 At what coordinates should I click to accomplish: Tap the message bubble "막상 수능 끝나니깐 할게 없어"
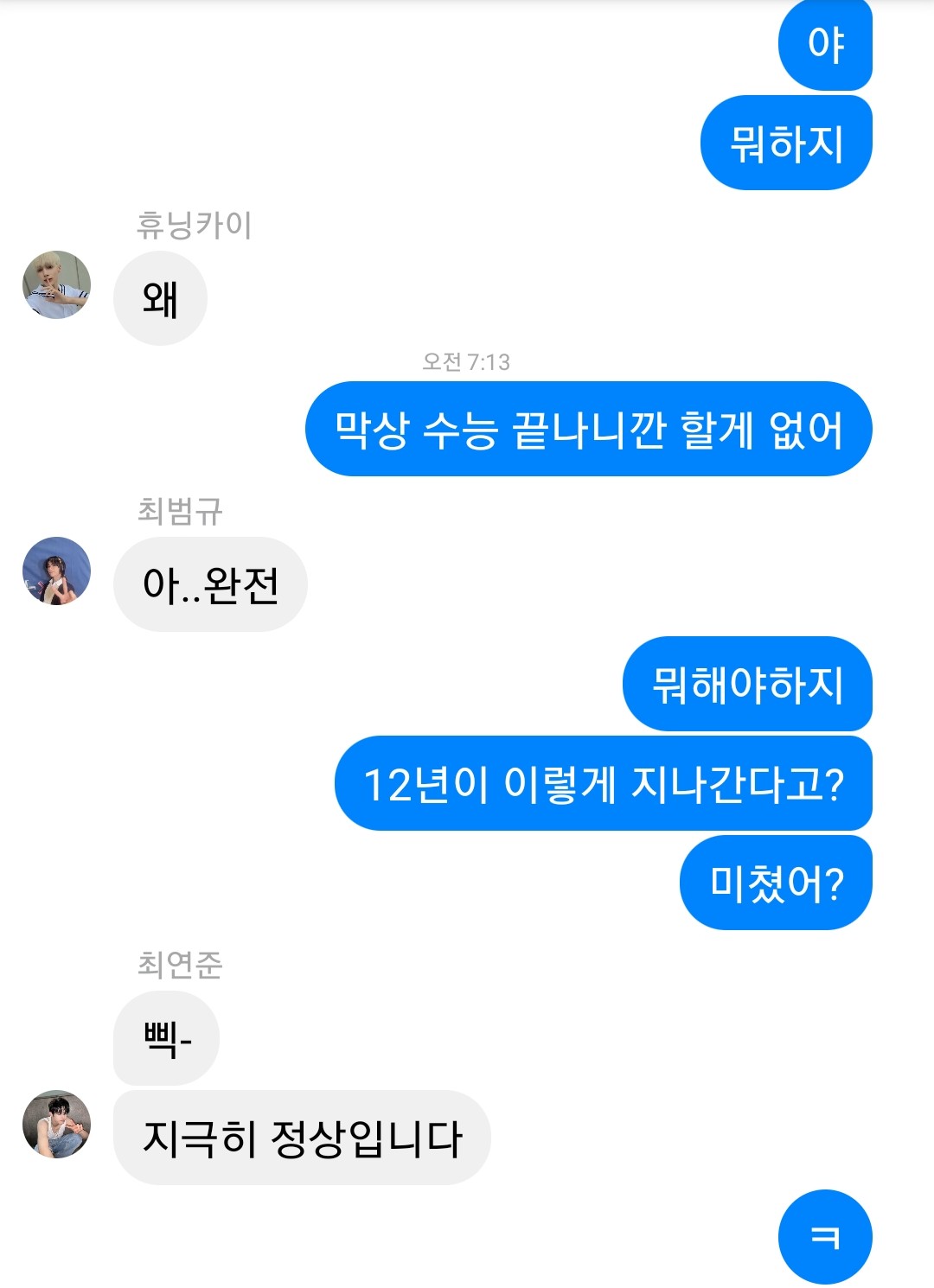[588, 430]
